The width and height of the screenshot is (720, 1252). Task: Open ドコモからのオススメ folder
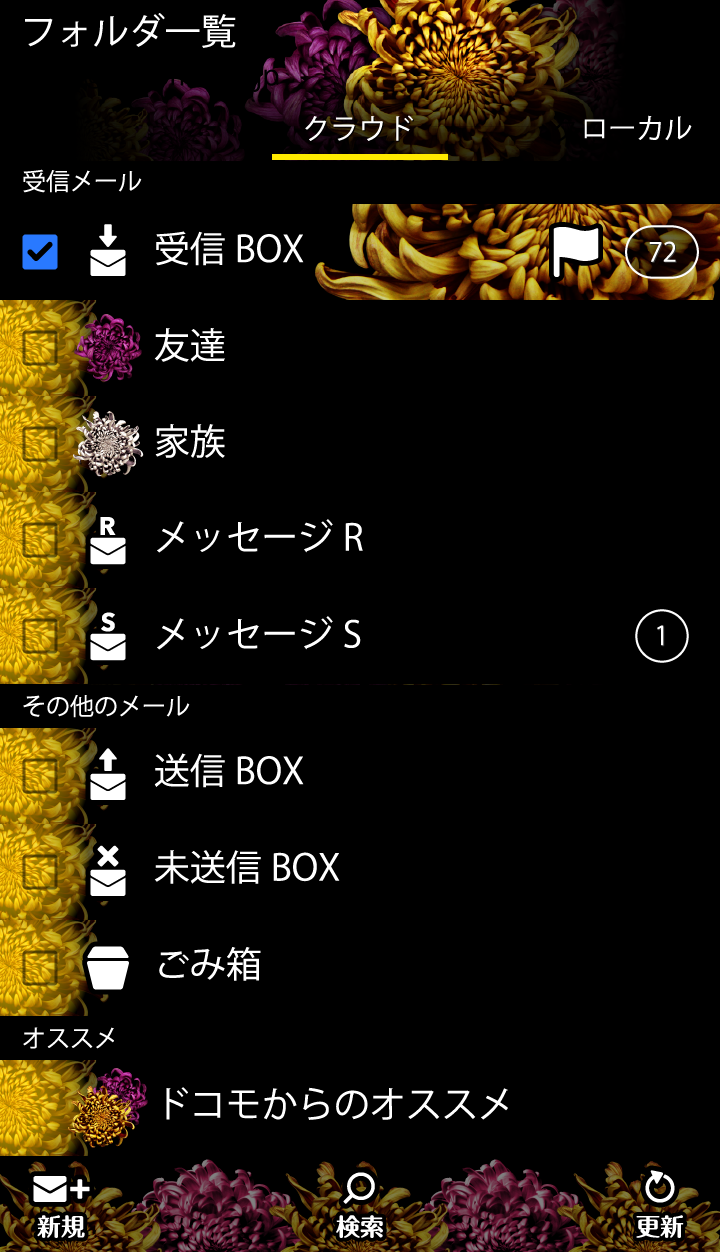coord(334,1103)
